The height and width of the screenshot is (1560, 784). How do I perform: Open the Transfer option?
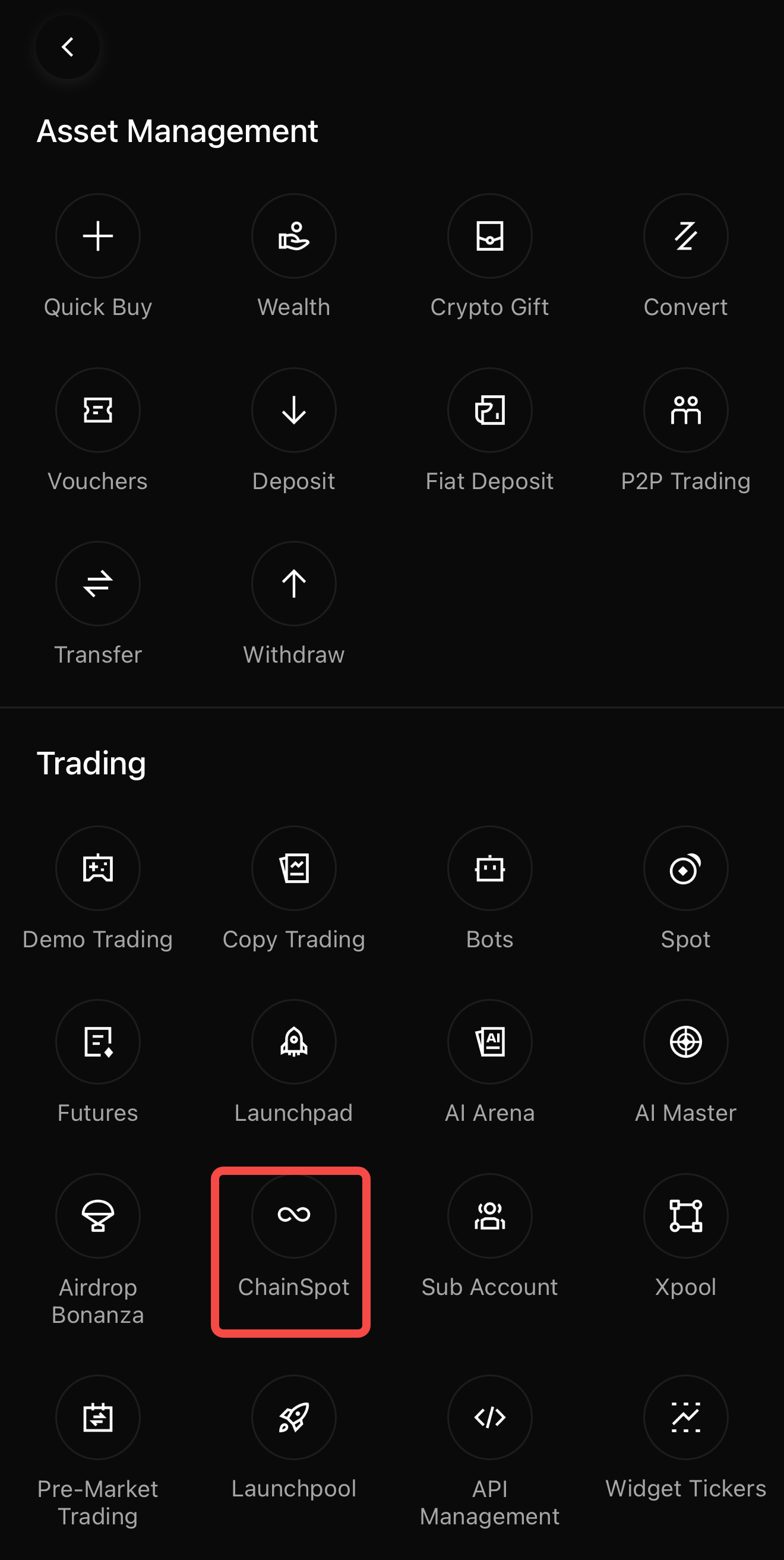point(97,584)
